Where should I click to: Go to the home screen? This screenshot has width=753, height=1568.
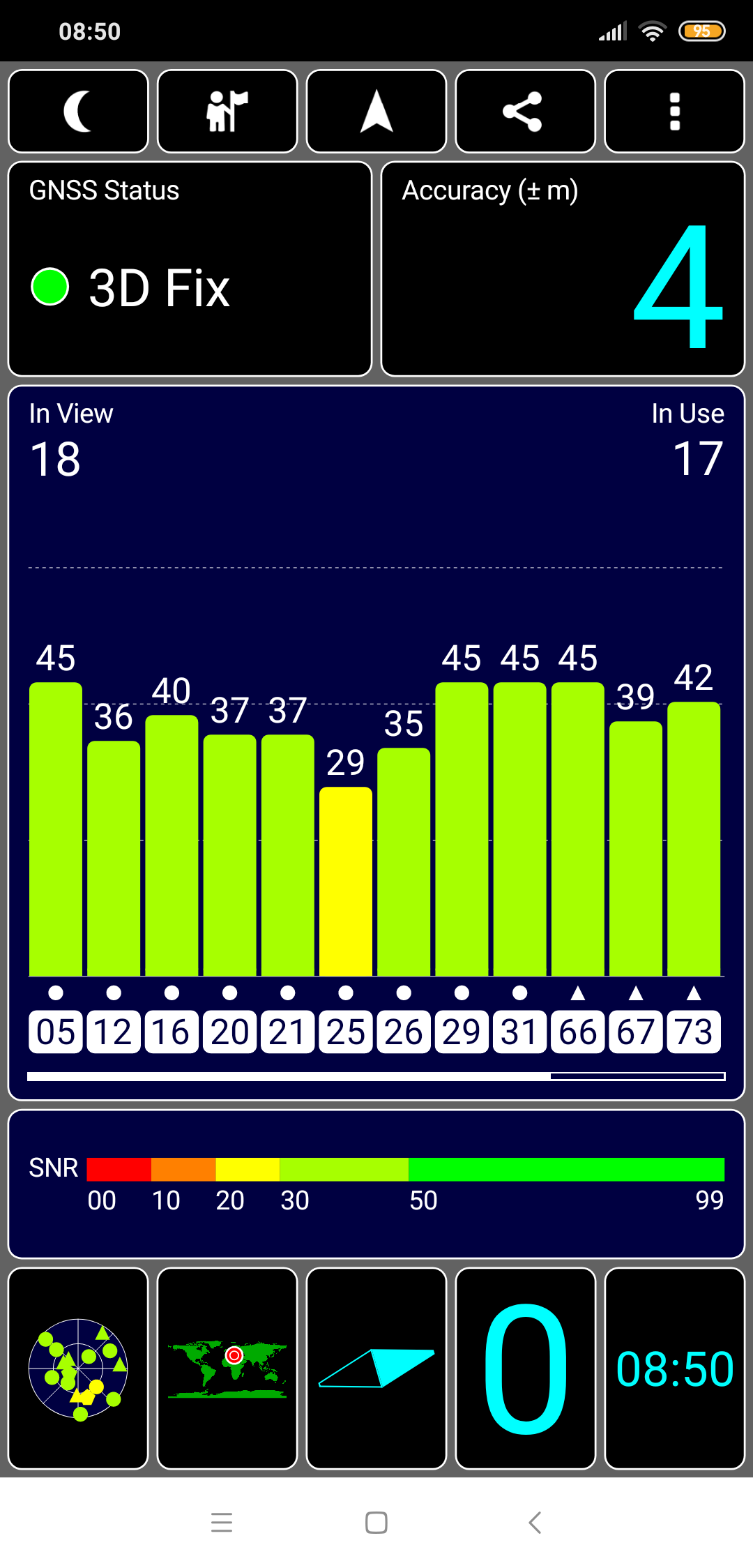tap(376, 1523)
